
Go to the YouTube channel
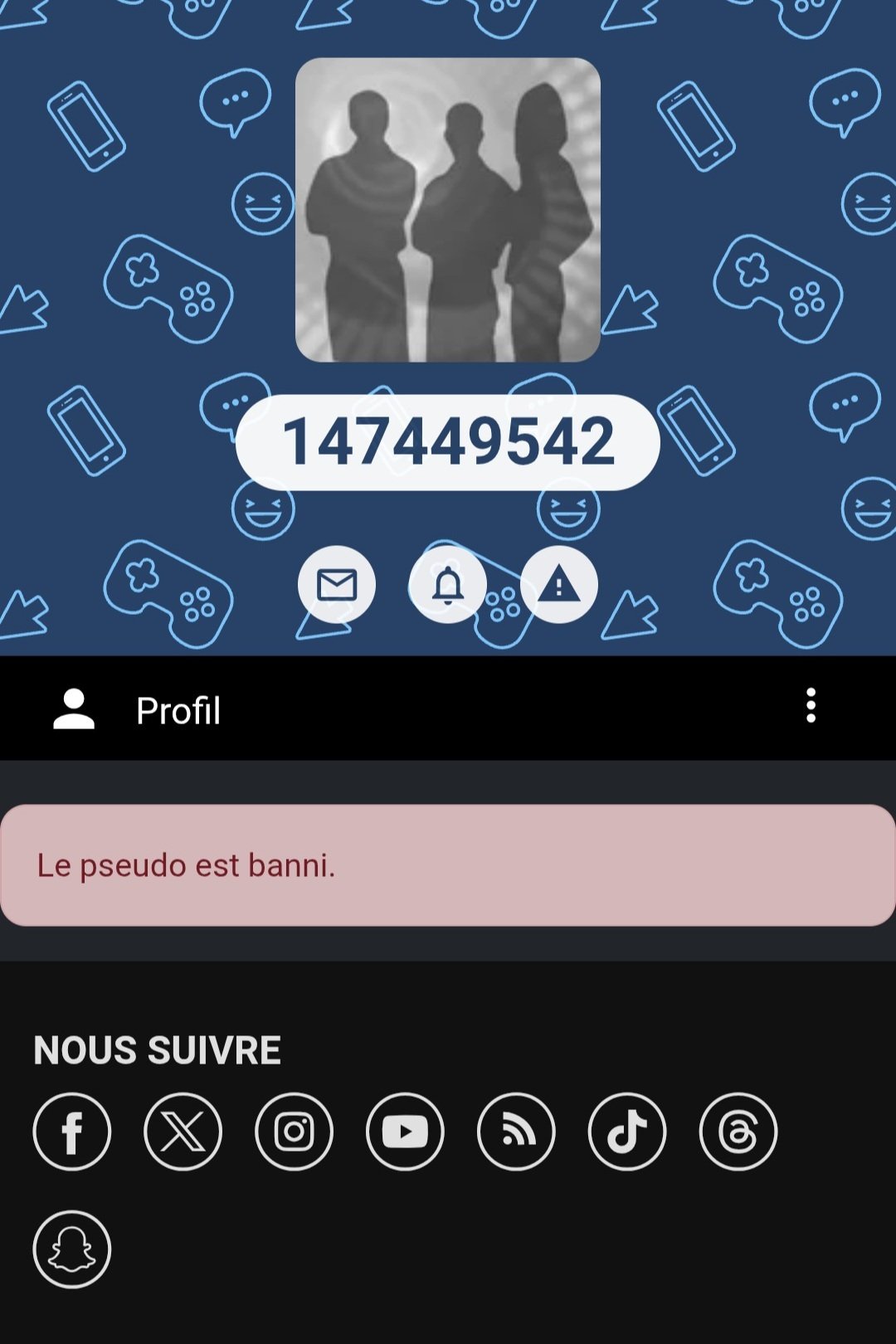(406, 1132)
